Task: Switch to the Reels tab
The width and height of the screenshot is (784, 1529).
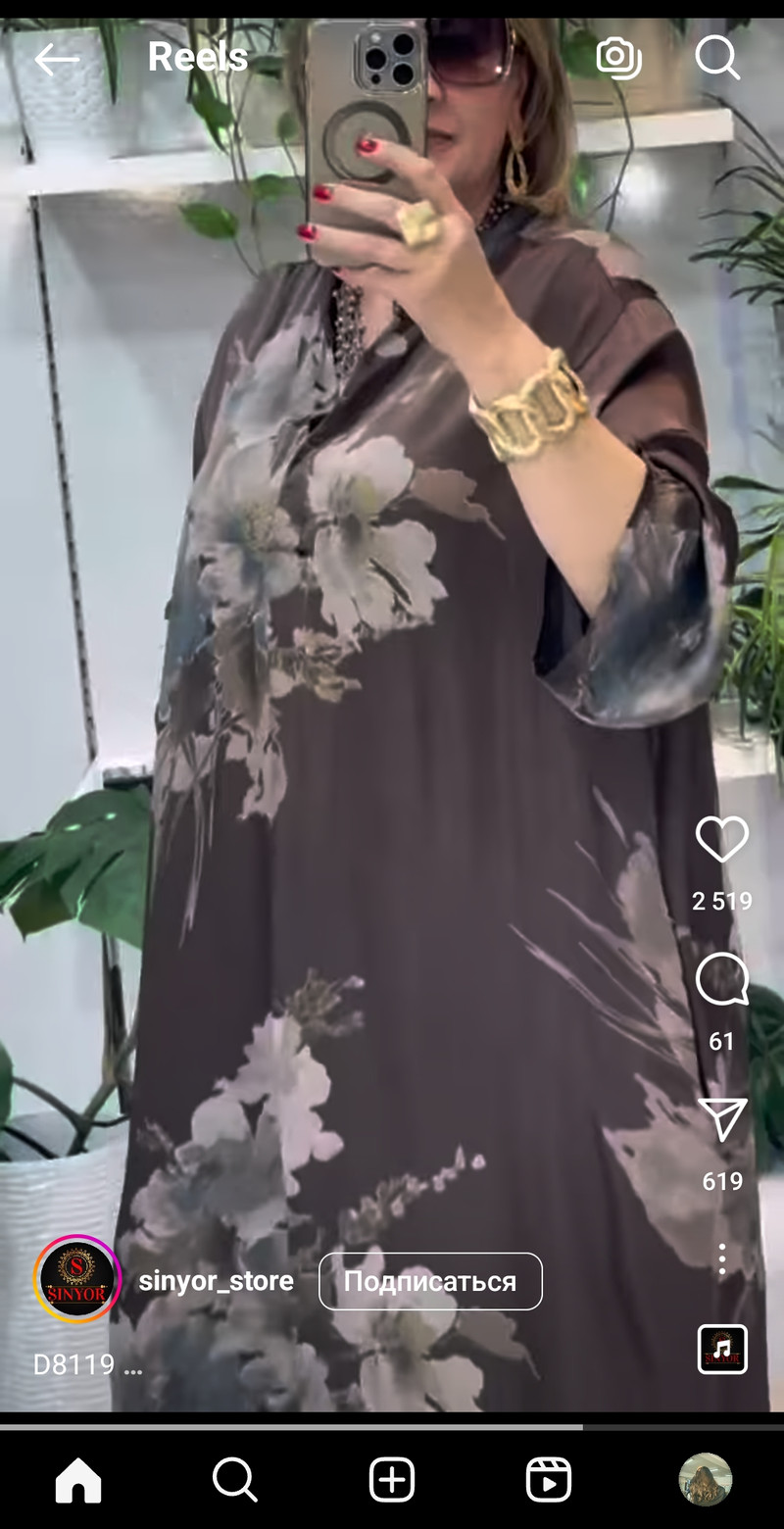Action: coord(549,1479)
